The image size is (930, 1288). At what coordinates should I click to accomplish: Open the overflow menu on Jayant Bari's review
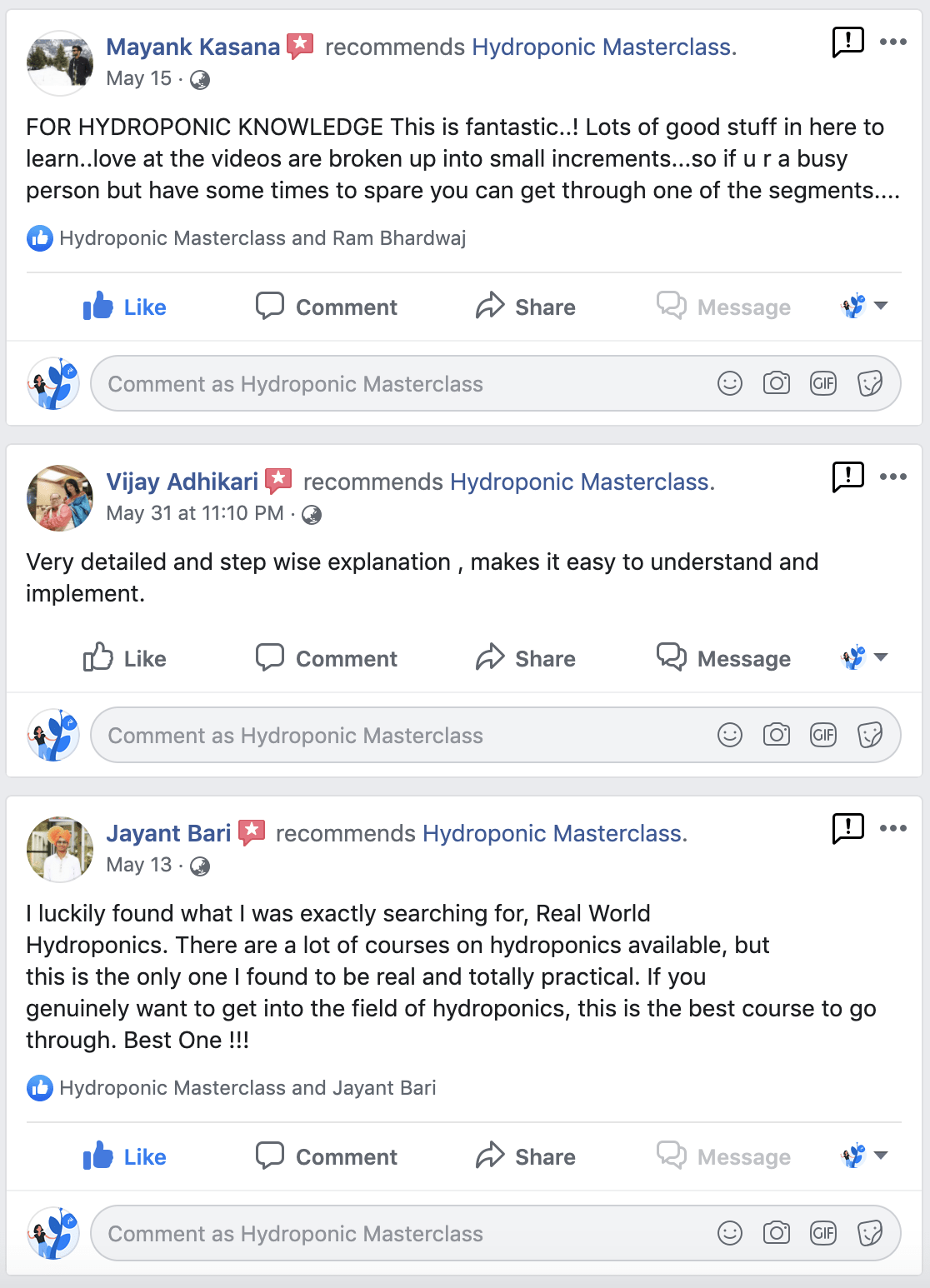[x=892, y=828]
